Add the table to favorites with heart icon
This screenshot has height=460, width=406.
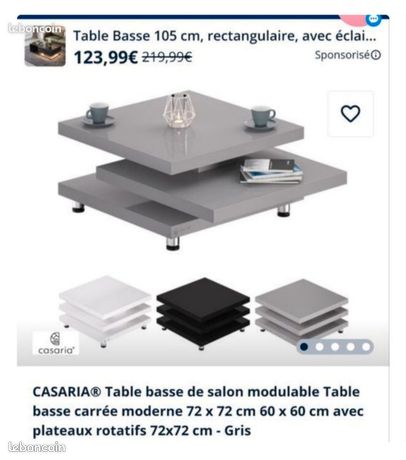350,114
